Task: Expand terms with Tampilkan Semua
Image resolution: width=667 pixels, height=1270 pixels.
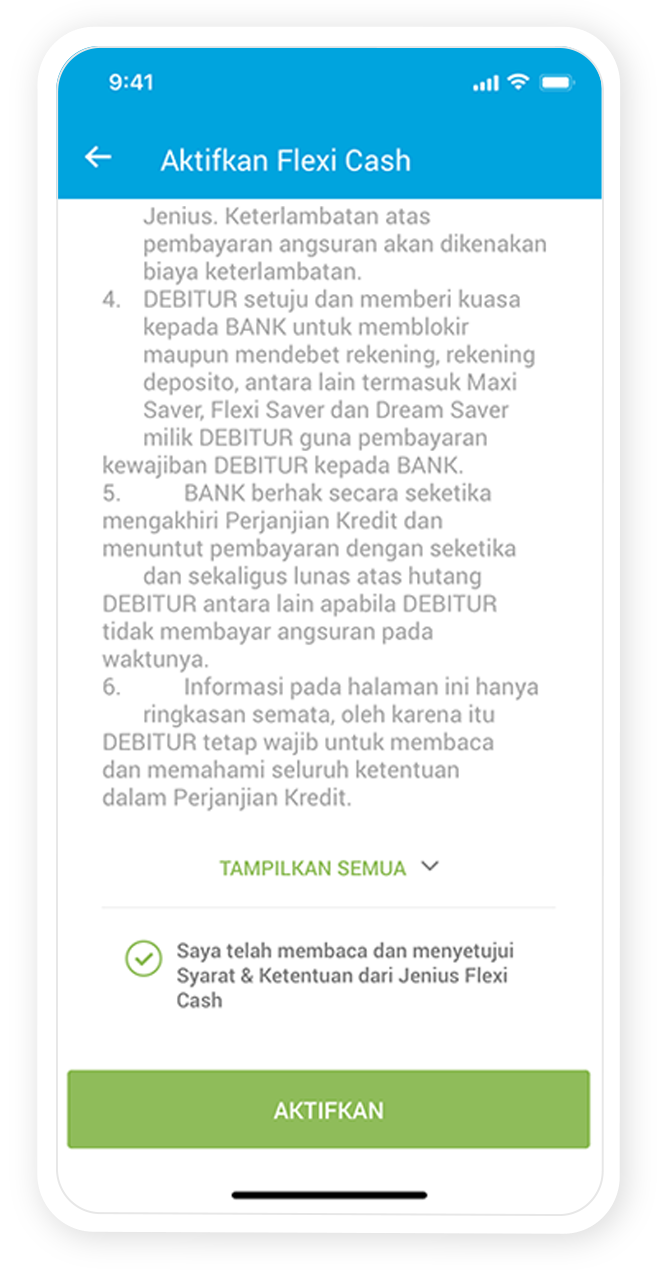Action: point(328,868)
